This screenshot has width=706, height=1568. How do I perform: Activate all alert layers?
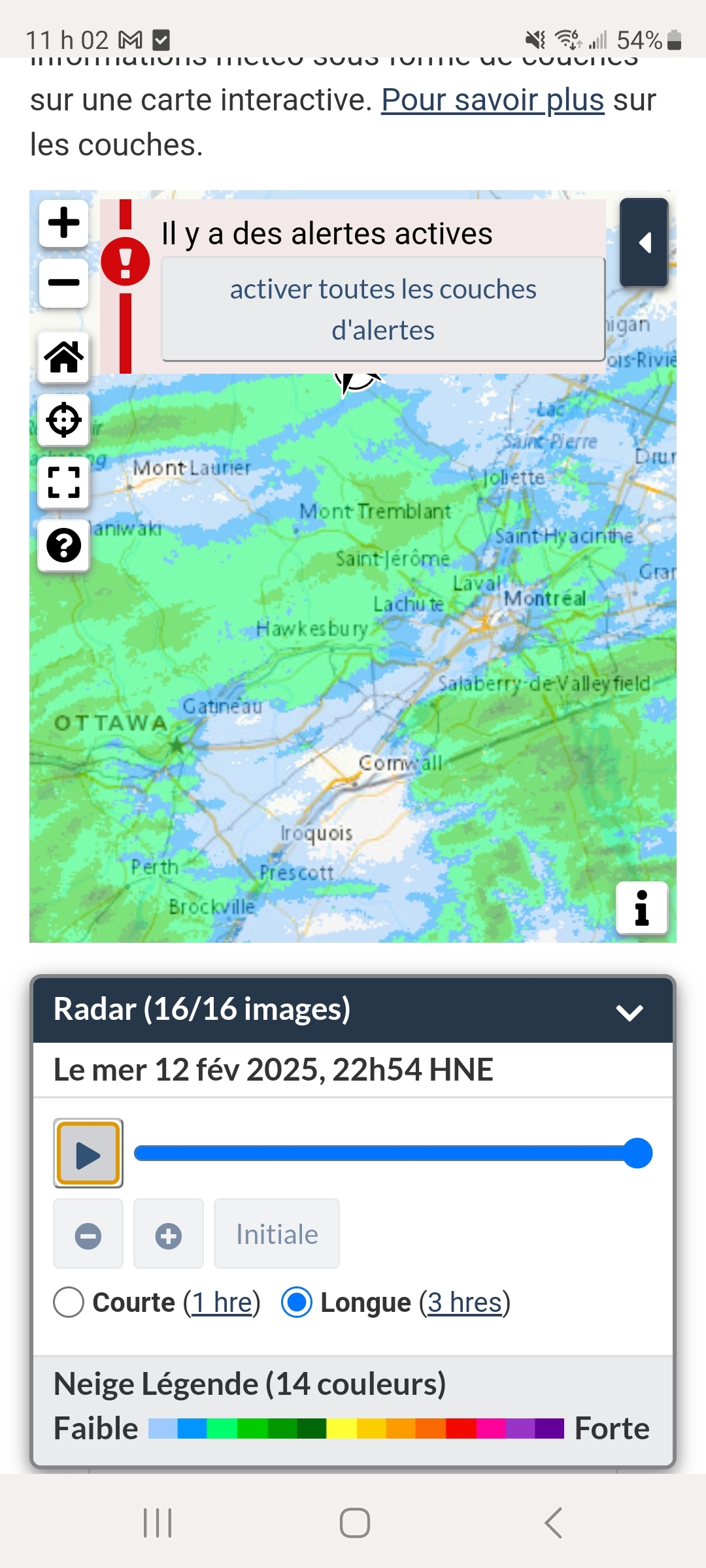(x=383, y=310)
